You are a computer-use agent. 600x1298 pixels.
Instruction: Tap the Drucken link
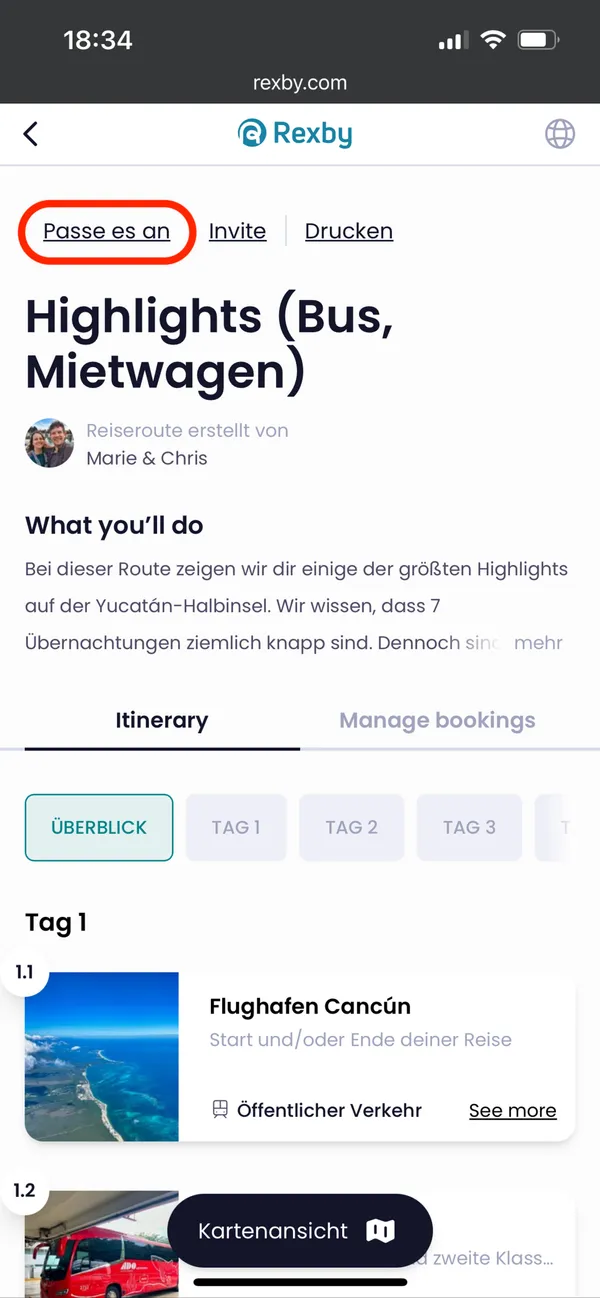348,231
